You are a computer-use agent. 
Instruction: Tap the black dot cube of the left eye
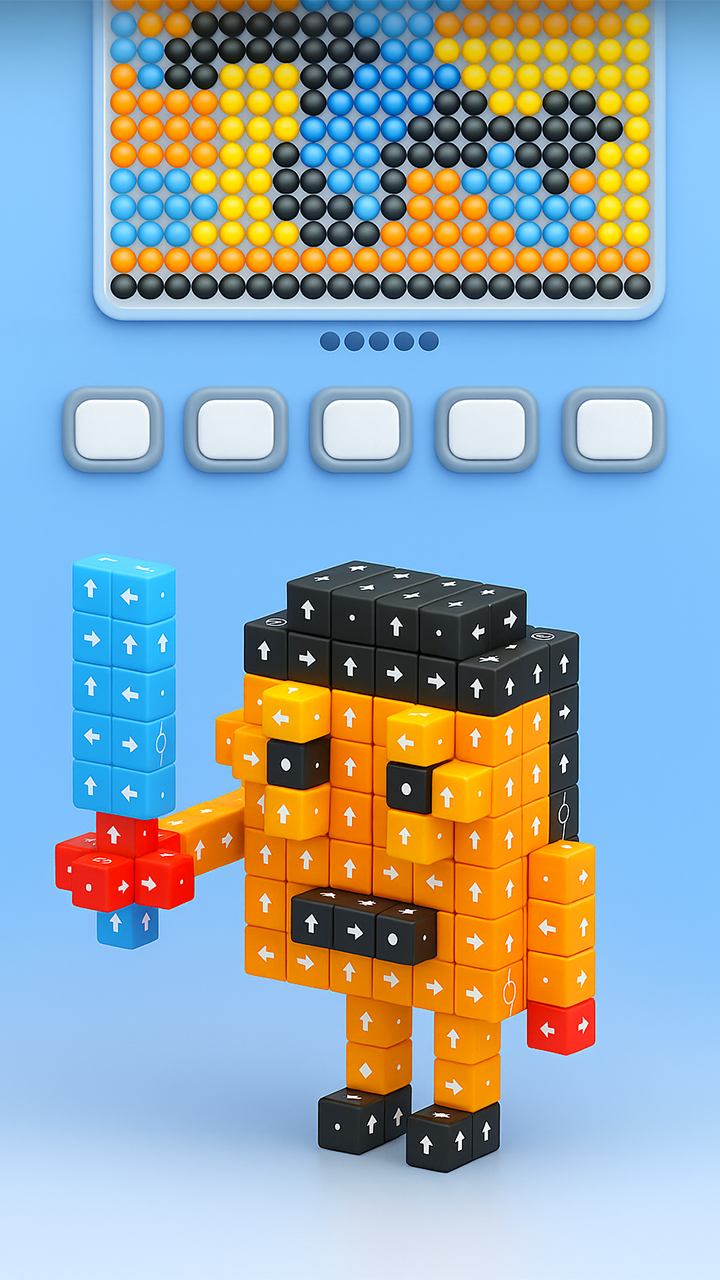296,764
